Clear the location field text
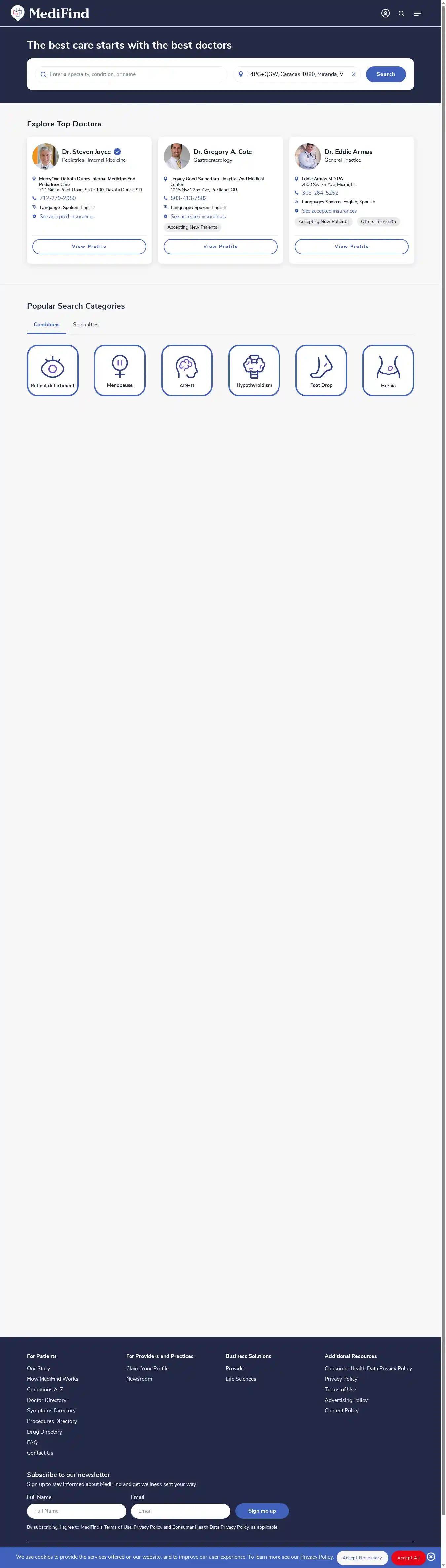Screen dimensions: 446x1568 click(353, 74)
